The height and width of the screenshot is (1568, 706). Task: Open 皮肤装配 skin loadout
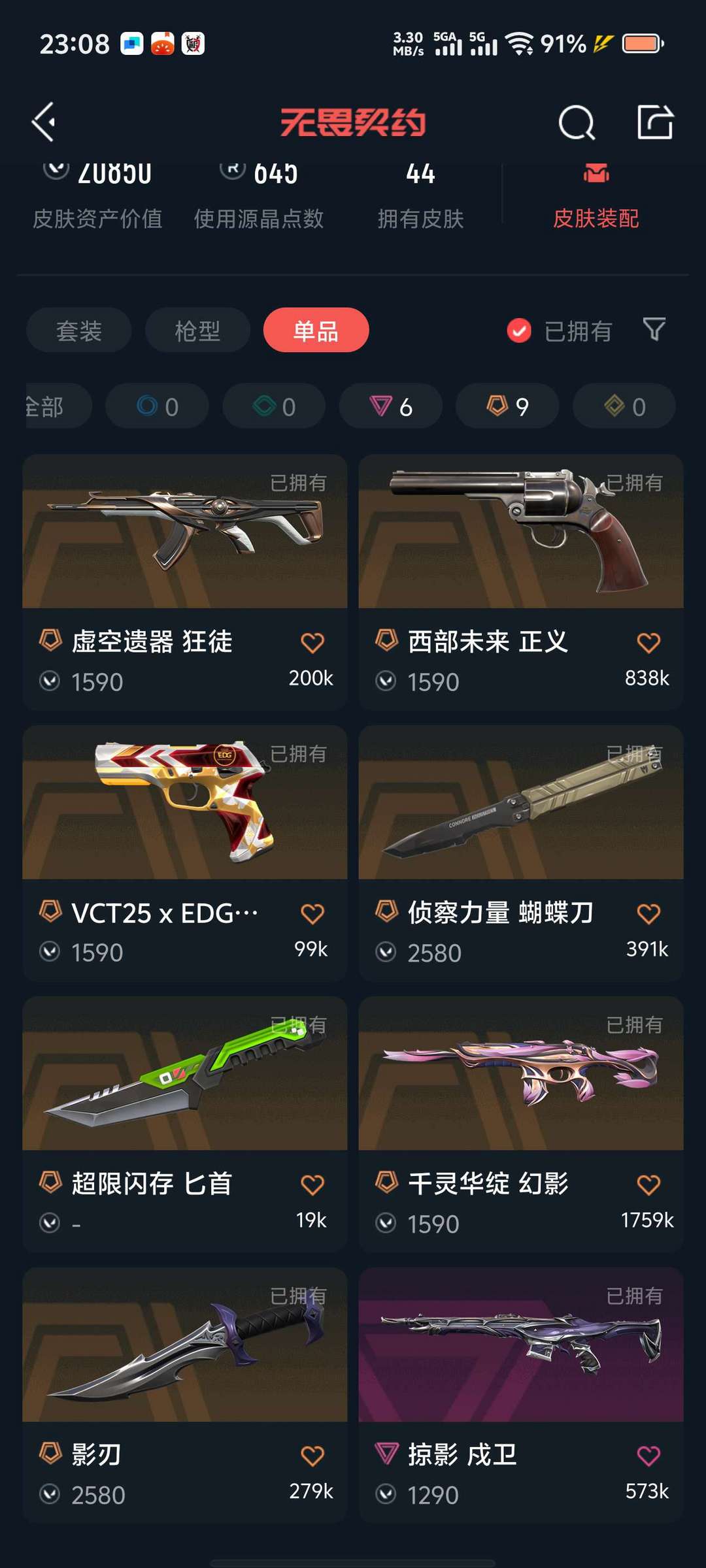[596, 197]
